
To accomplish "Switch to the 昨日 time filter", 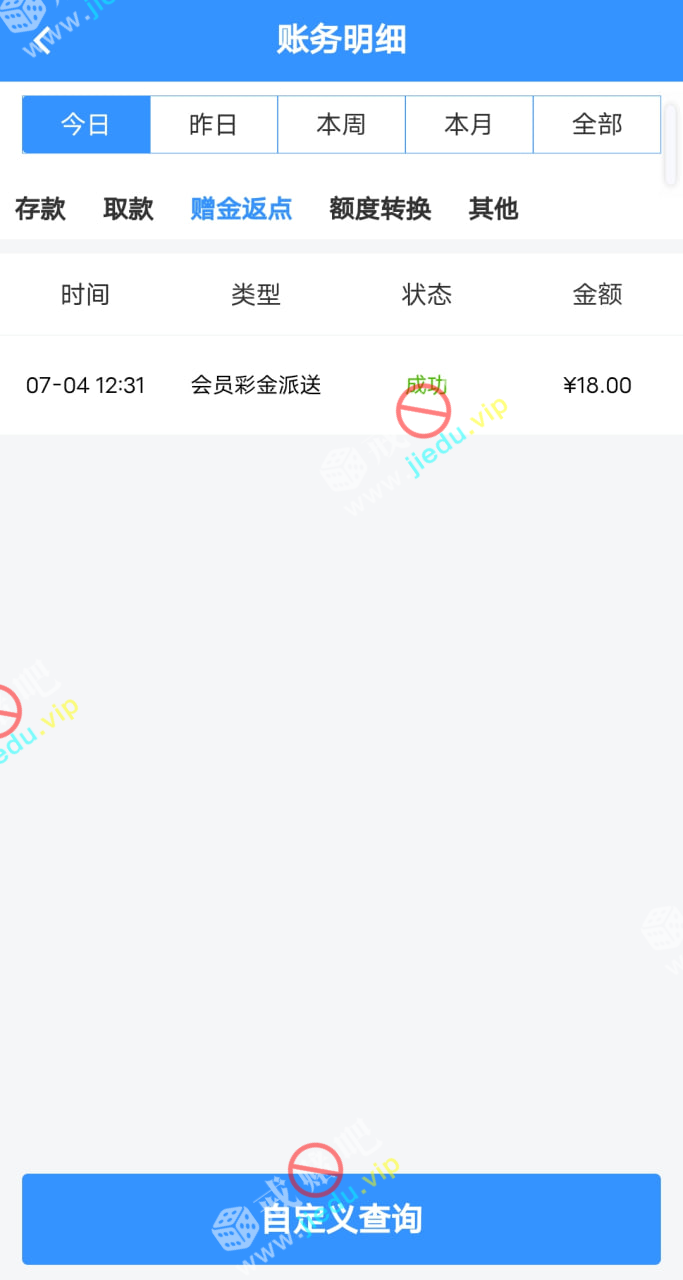I will (214, 125).
